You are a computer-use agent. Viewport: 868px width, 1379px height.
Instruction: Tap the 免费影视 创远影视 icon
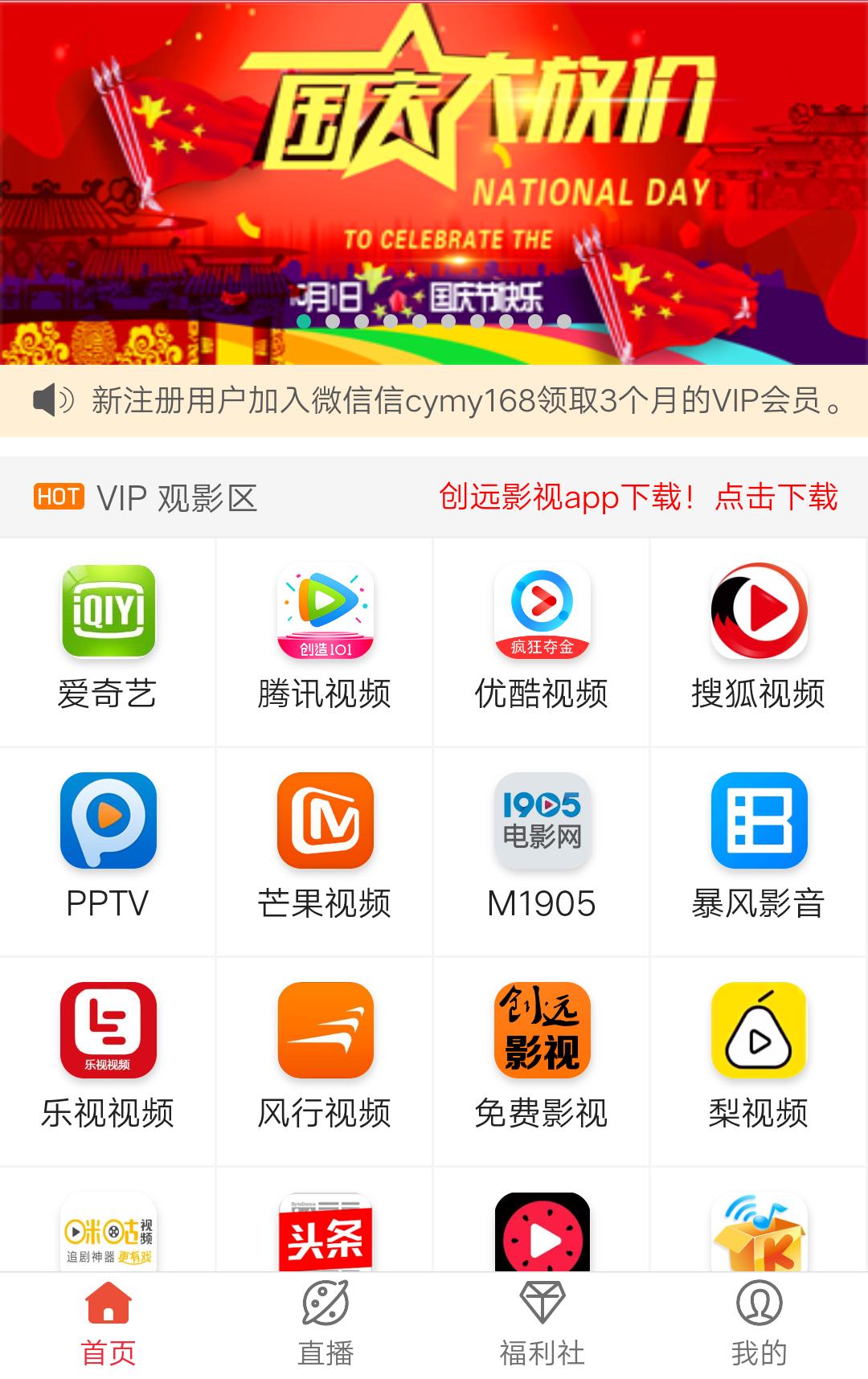pos(541,1031)
